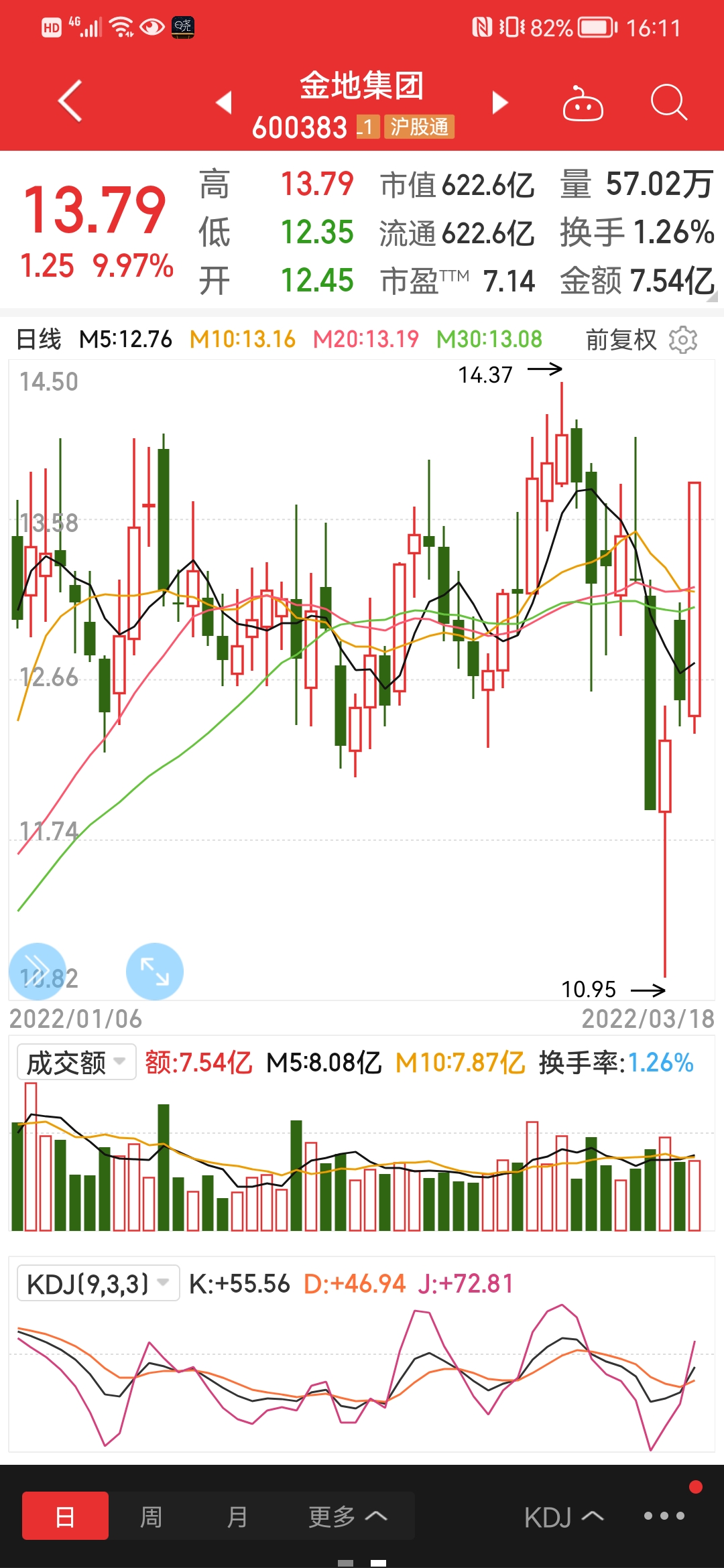Open stock search
Image resolution: width=724 pixels, height=1568 pixels.
tap(669, 103)
